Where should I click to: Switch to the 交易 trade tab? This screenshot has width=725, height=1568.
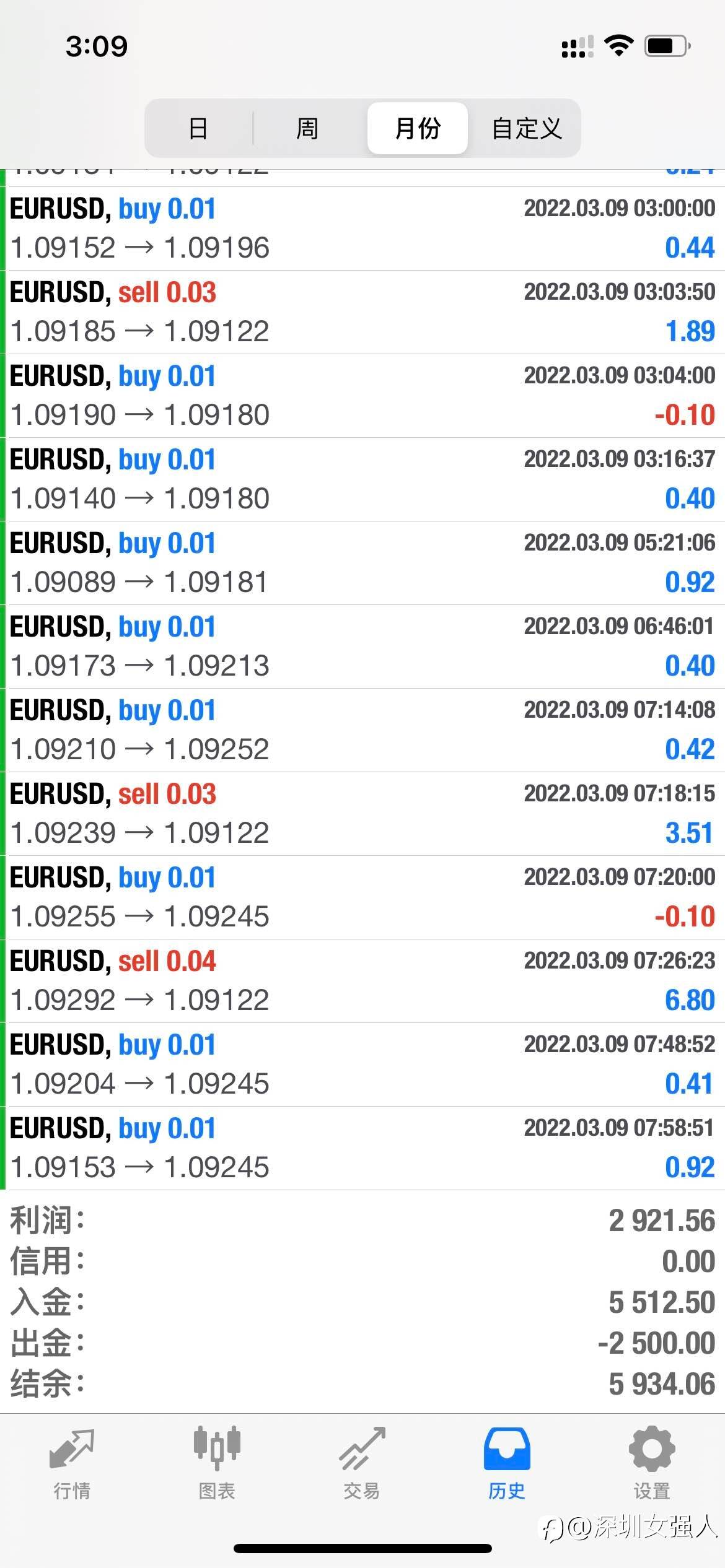362,1463
